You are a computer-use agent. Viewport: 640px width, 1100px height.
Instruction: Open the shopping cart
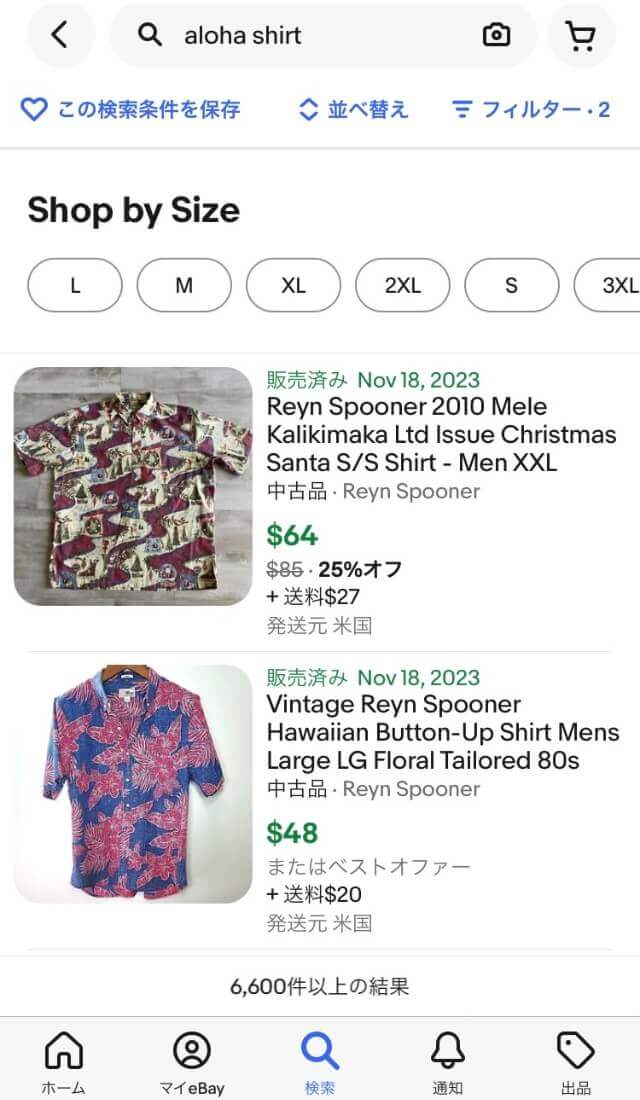pyautogui.click(x=581, y=36)
